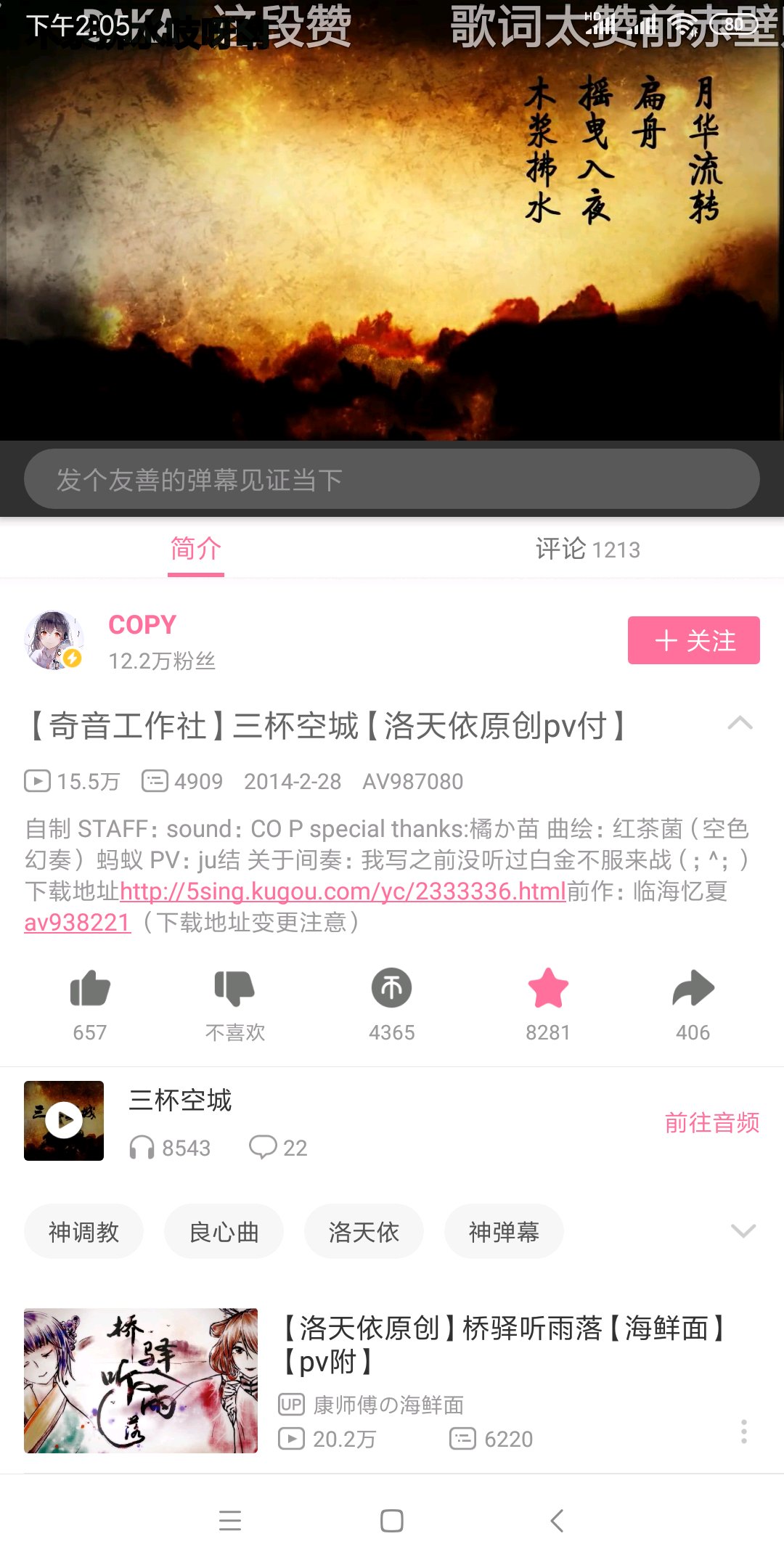This screenshot has width=784, height=1568.
Task: Open options menu for 桥驿听雨落 video
Action: [x=743, y=1432]
